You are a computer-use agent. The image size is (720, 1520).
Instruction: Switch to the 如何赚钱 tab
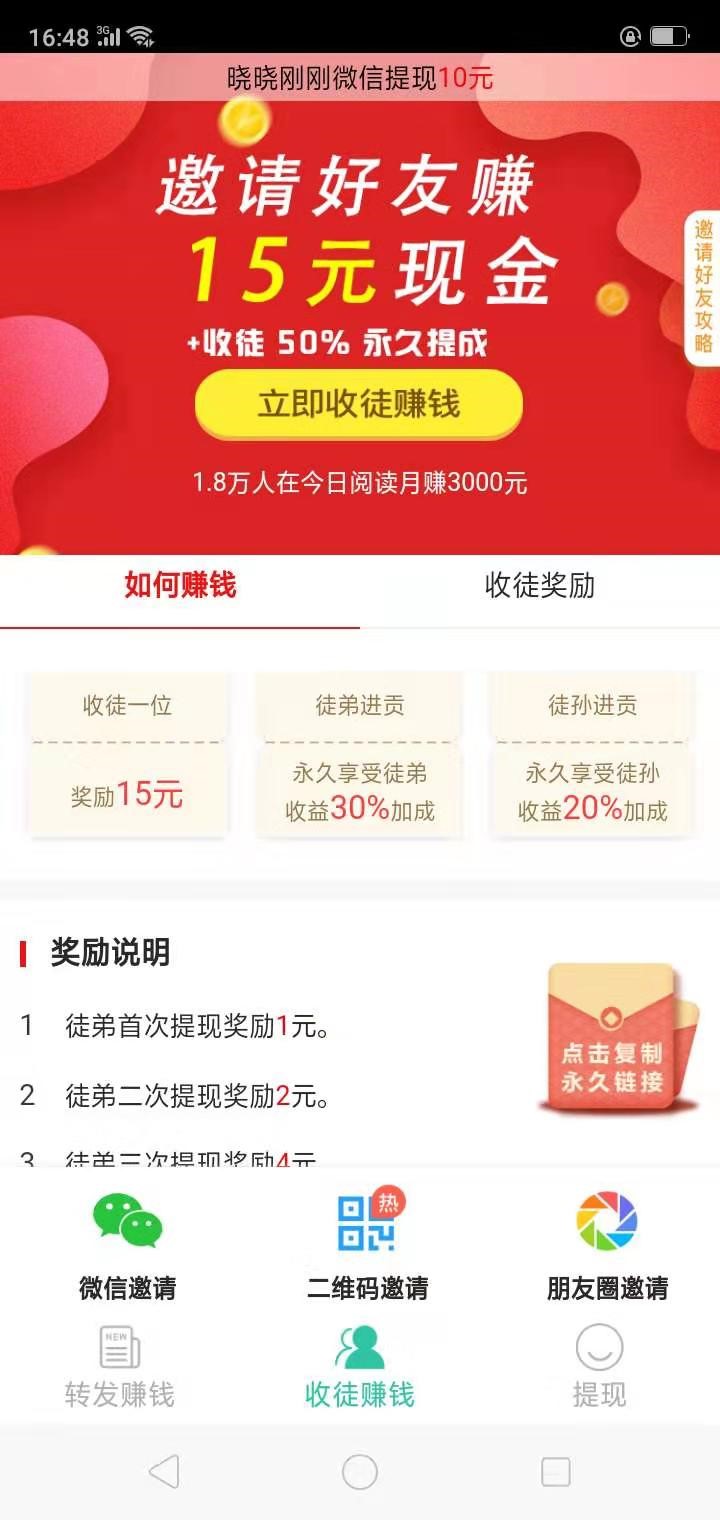tap(180, 586)
